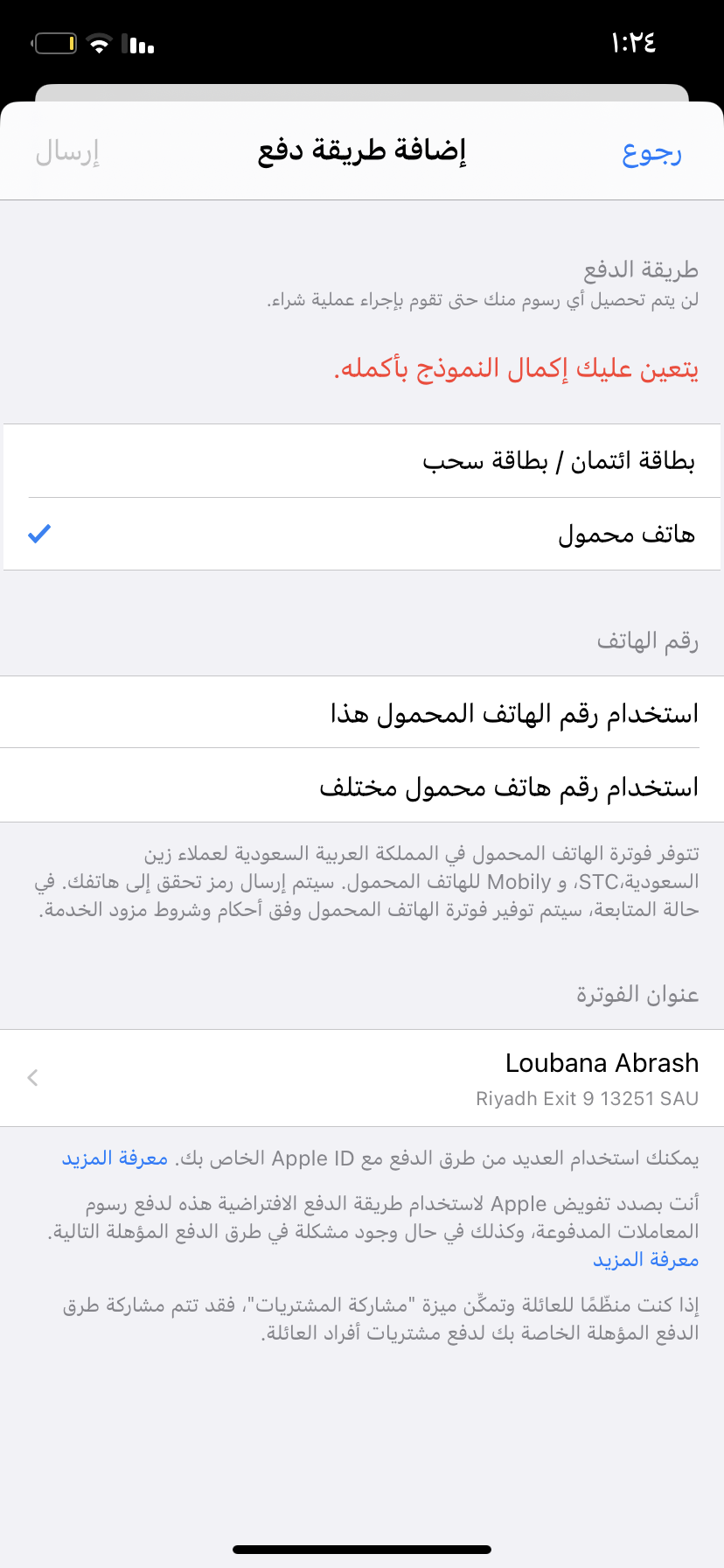
Task: Open معرفة المزيد link under authorization paragraph
Action: [645, 1260]
